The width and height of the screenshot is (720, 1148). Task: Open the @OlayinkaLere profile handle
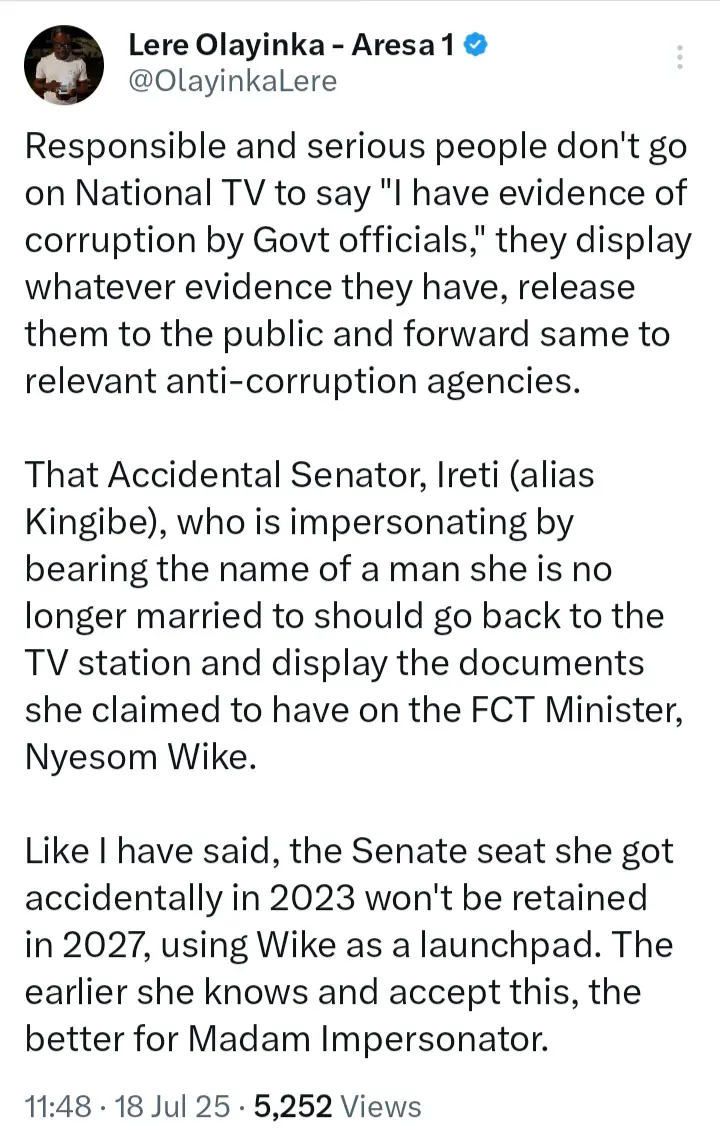click(x=233, y=81)
